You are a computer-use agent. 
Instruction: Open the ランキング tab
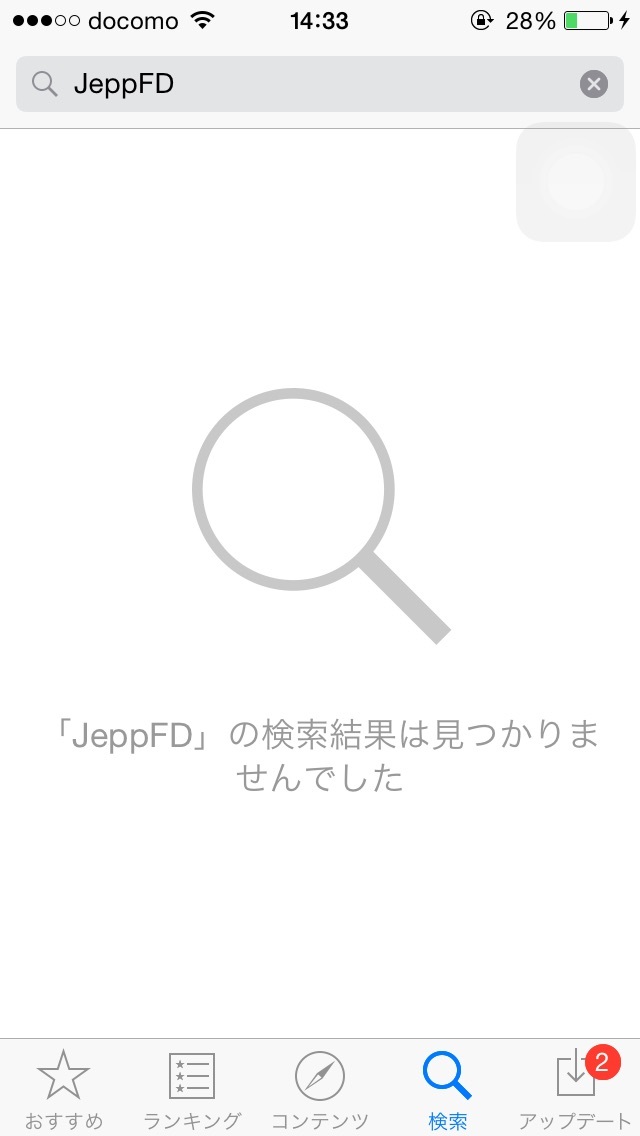tap(192, 1088)
